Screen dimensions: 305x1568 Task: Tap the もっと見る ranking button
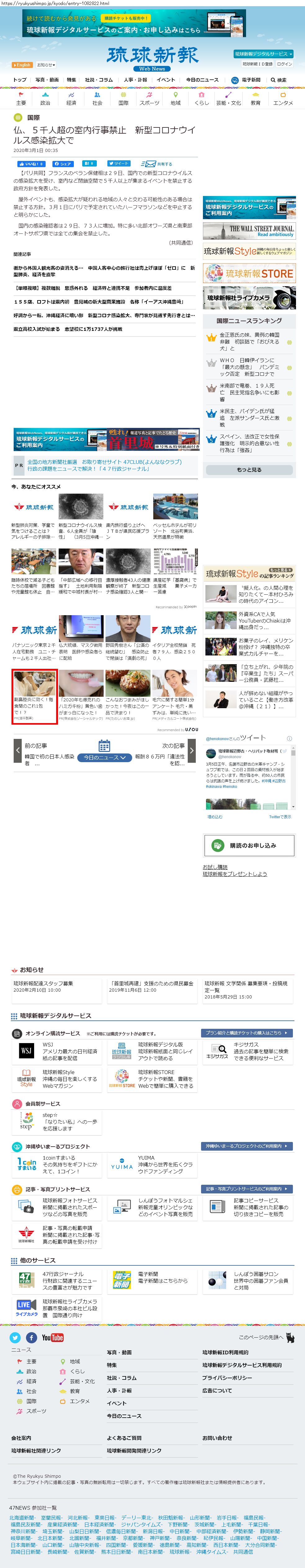(249, 470)
